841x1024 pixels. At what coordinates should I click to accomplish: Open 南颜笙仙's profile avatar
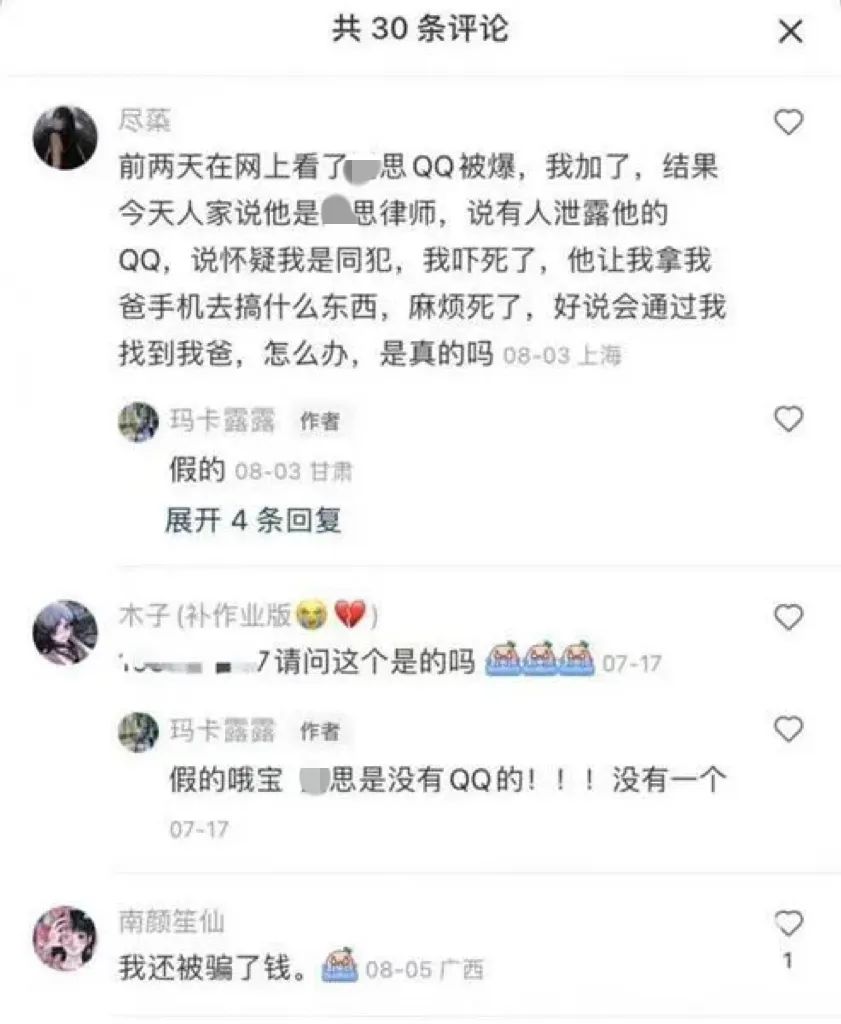pos(65,938)
